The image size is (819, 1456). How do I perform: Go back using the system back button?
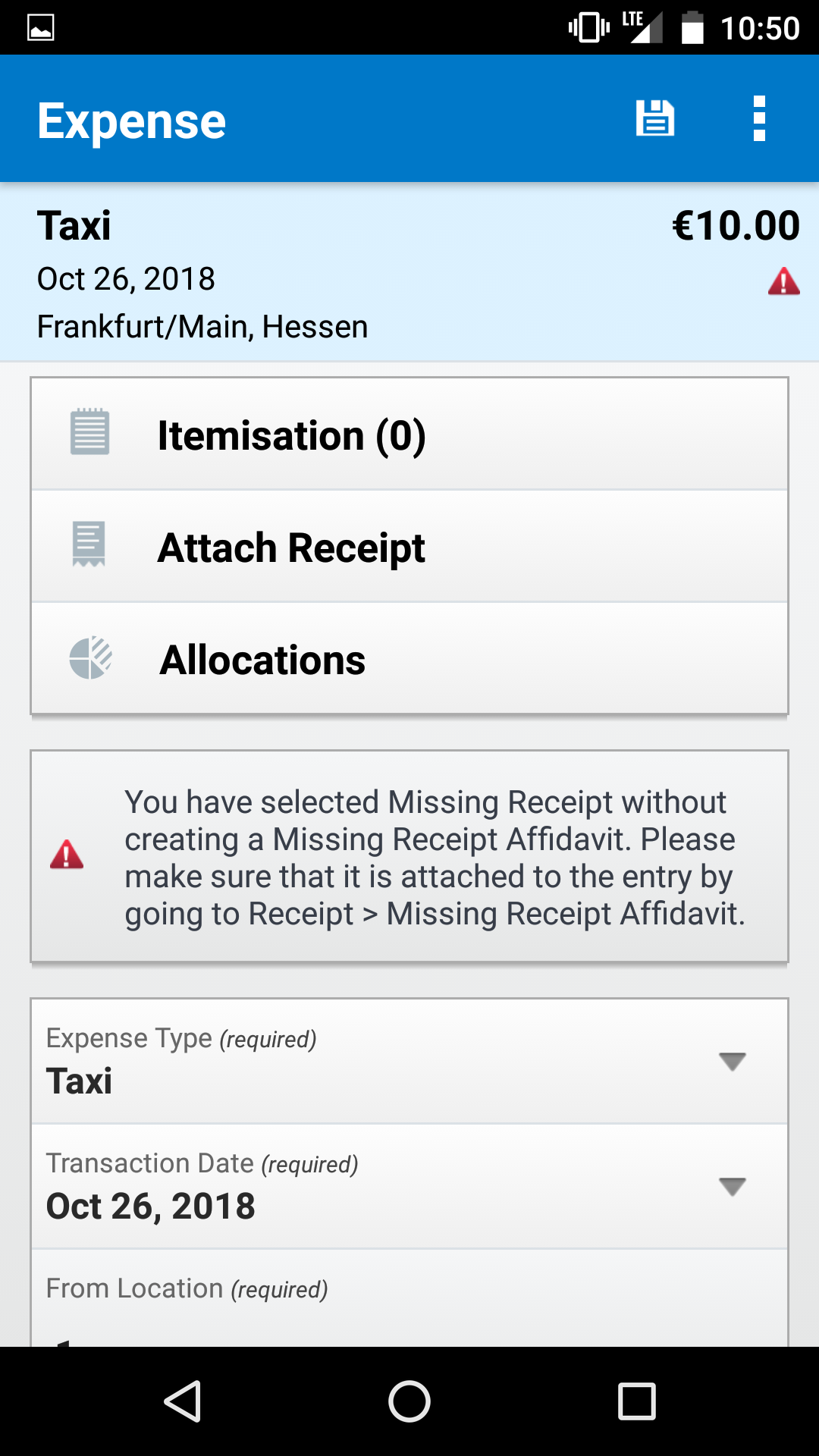[x=183, y=1401]
